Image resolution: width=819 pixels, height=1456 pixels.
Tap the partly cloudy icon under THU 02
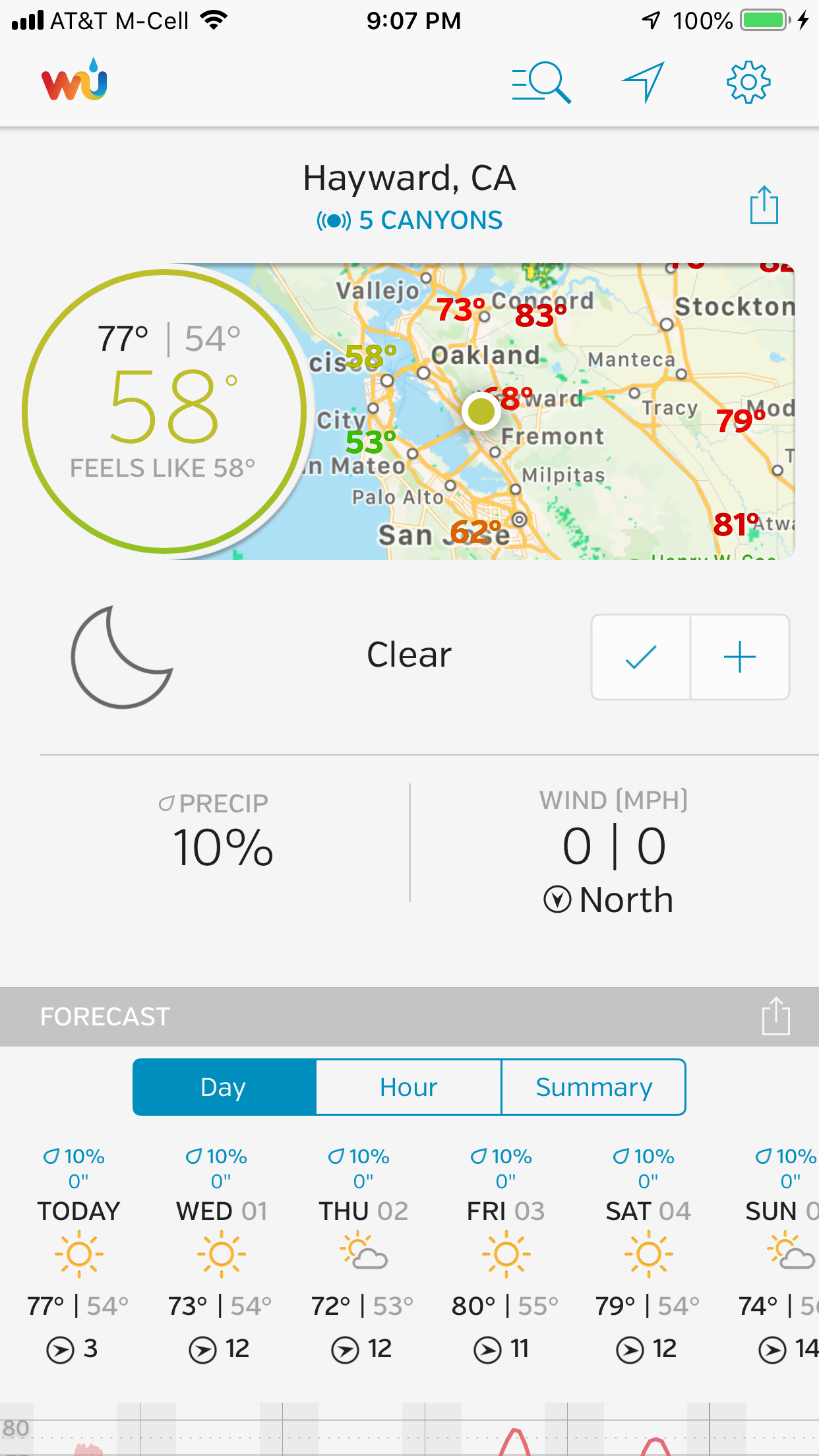362,1255
